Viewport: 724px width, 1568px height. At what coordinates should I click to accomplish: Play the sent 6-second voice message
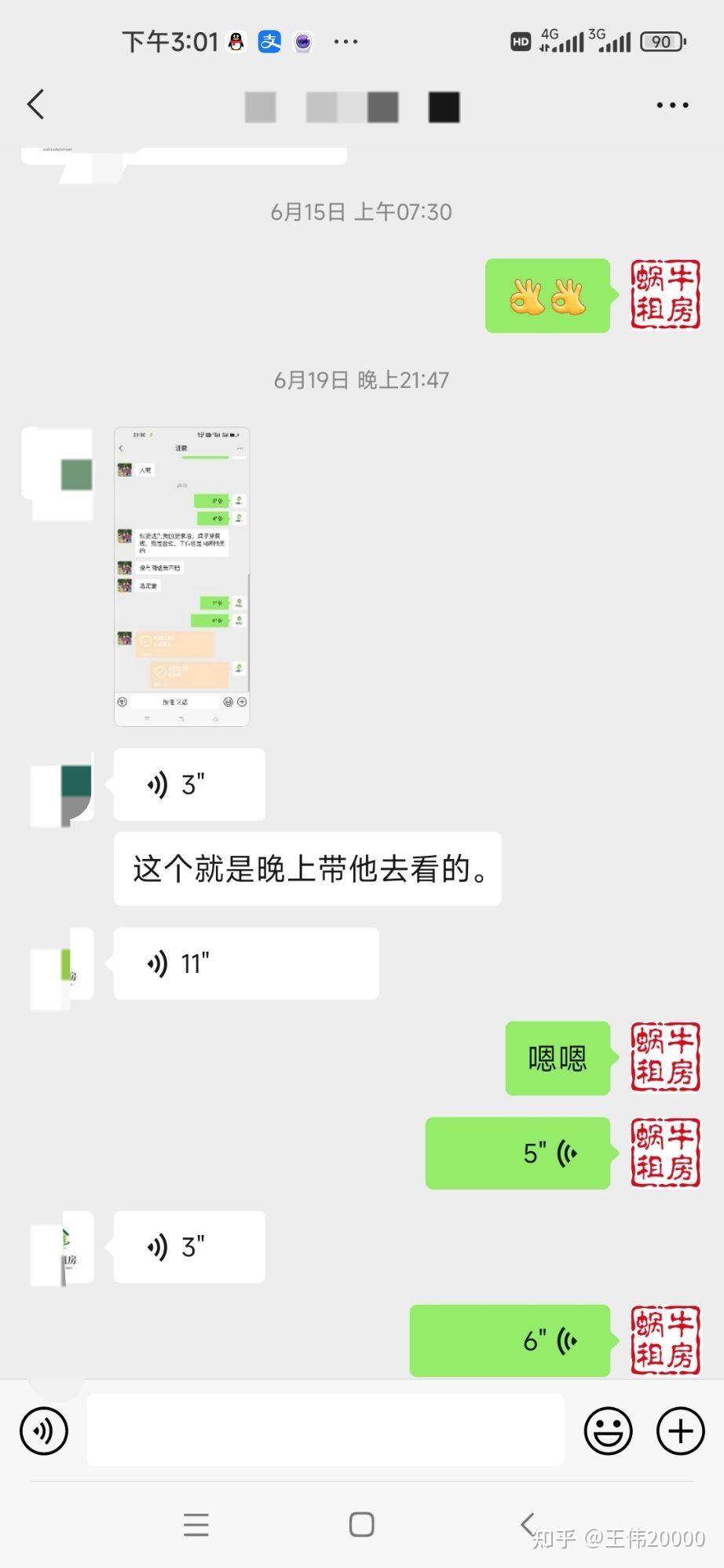tap(510, 1340)
